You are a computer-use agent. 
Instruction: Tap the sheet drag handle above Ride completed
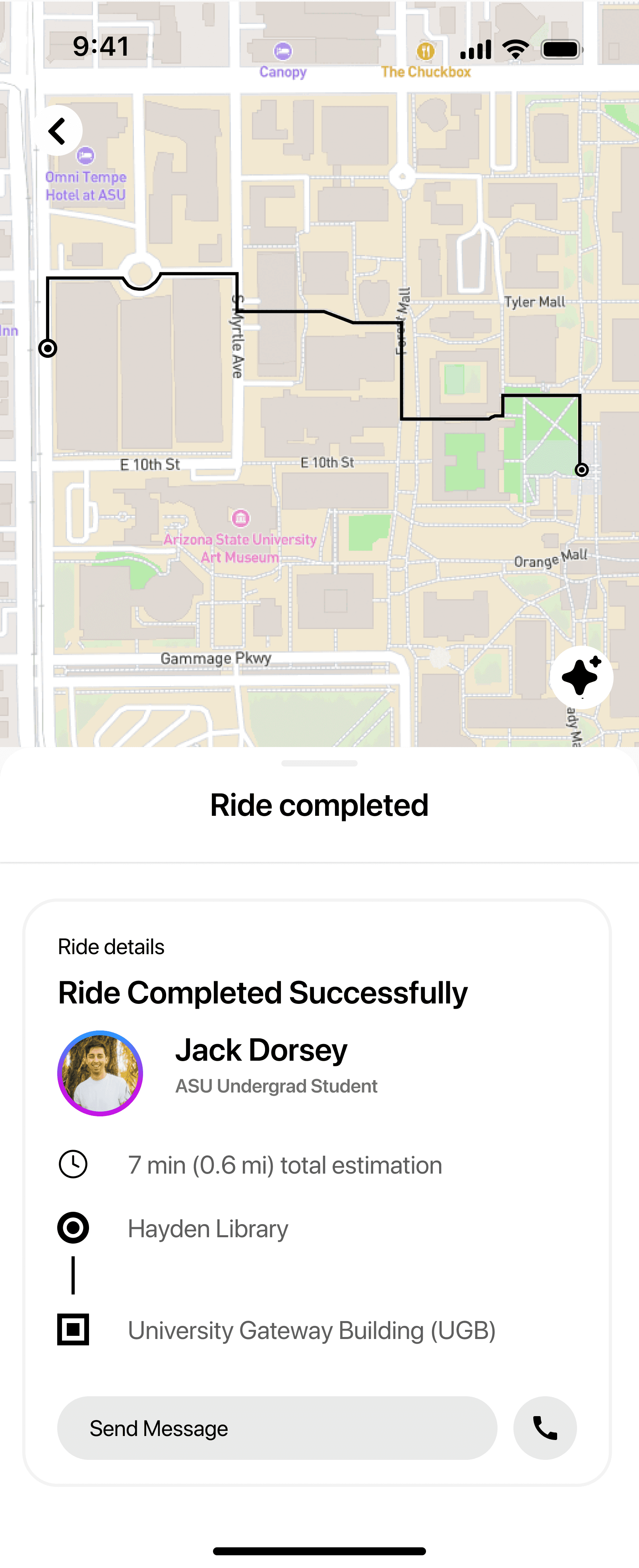[319, 763]
